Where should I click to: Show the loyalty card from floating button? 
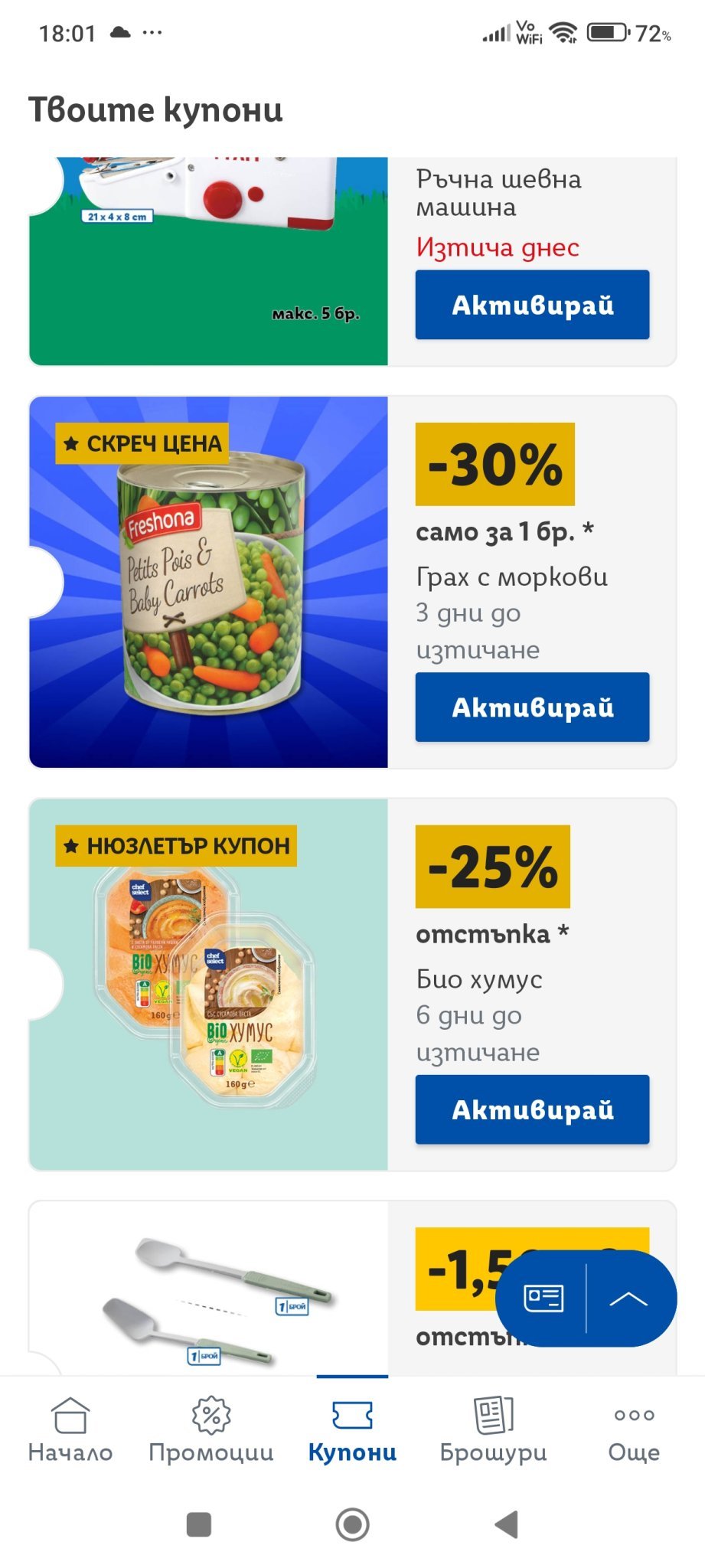point(543,1298)
